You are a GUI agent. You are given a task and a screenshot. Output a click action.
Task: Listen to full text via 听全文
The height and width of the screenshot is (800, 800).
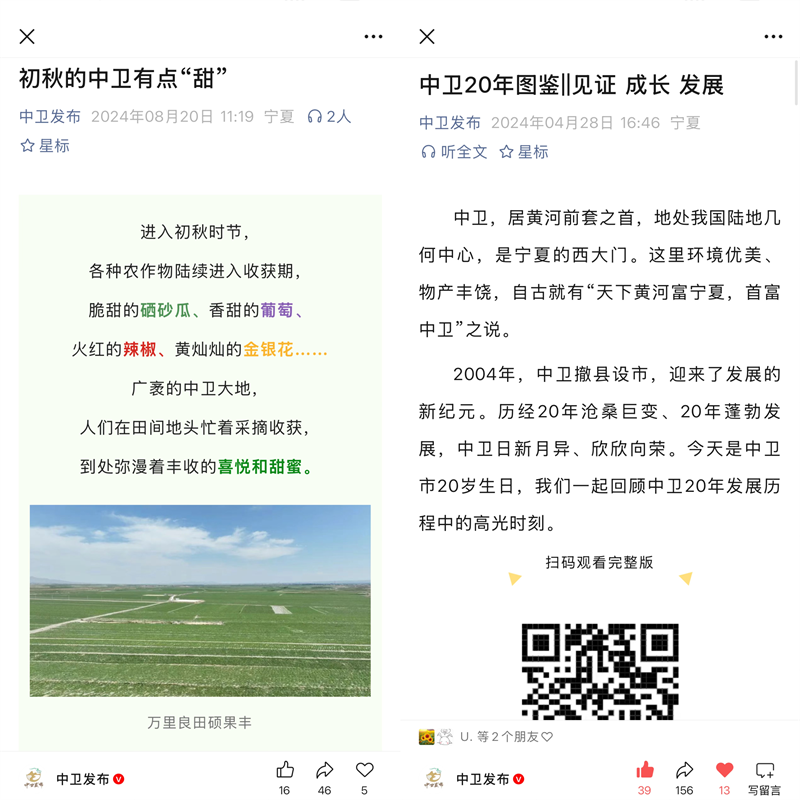point(454,152)
